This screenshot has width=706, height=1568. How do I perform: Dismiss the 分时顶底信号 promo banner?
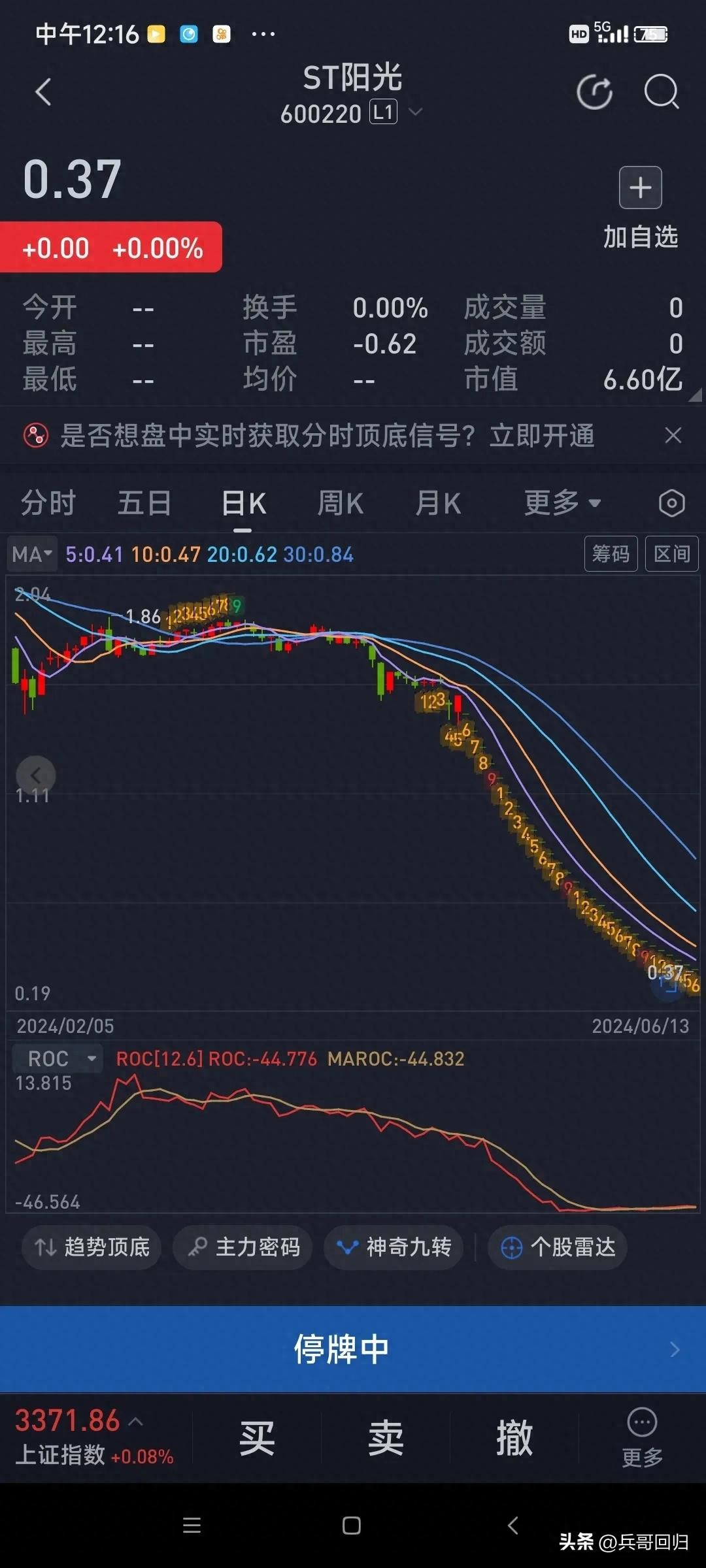673,435
